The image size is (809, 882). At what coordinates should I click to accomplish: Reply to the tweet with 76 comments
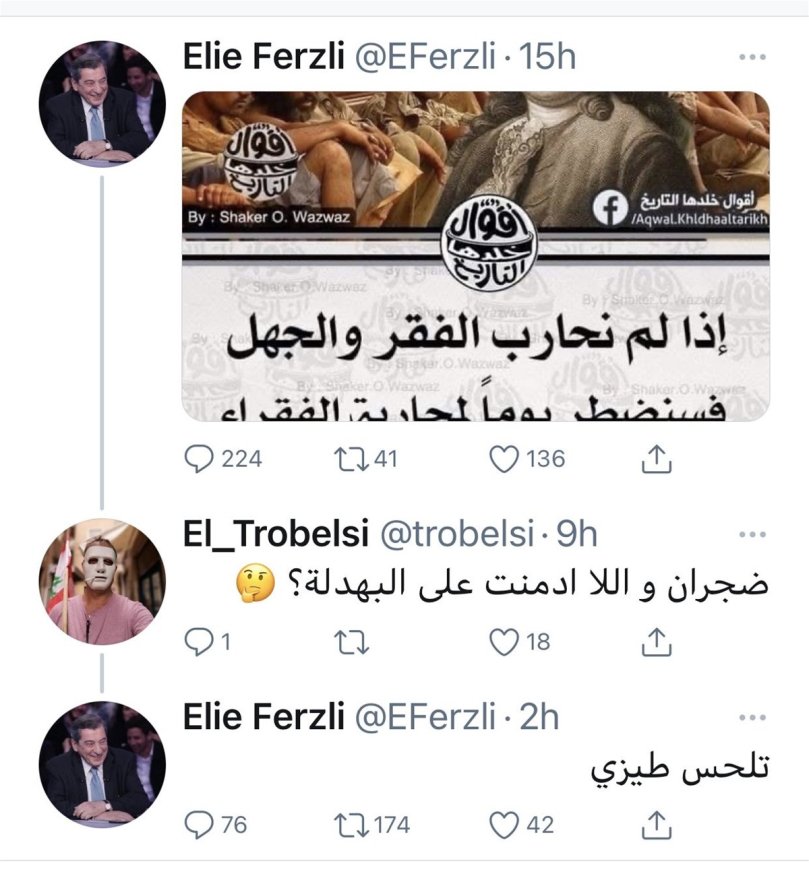(201, 824)
